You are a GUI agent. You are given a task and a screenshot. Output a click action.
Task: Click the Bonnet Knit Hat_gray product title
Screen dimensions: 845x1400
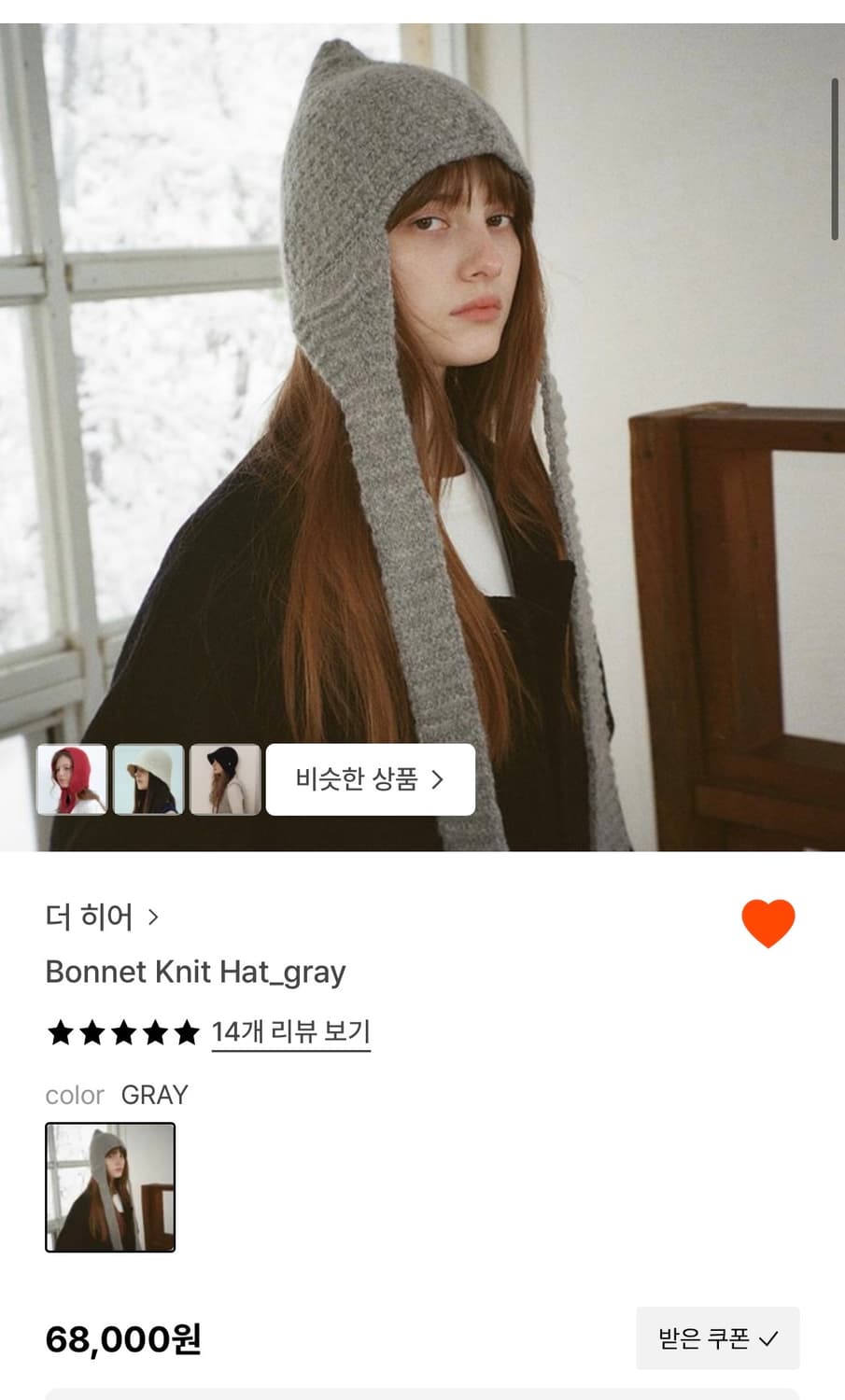pos(195,973)
